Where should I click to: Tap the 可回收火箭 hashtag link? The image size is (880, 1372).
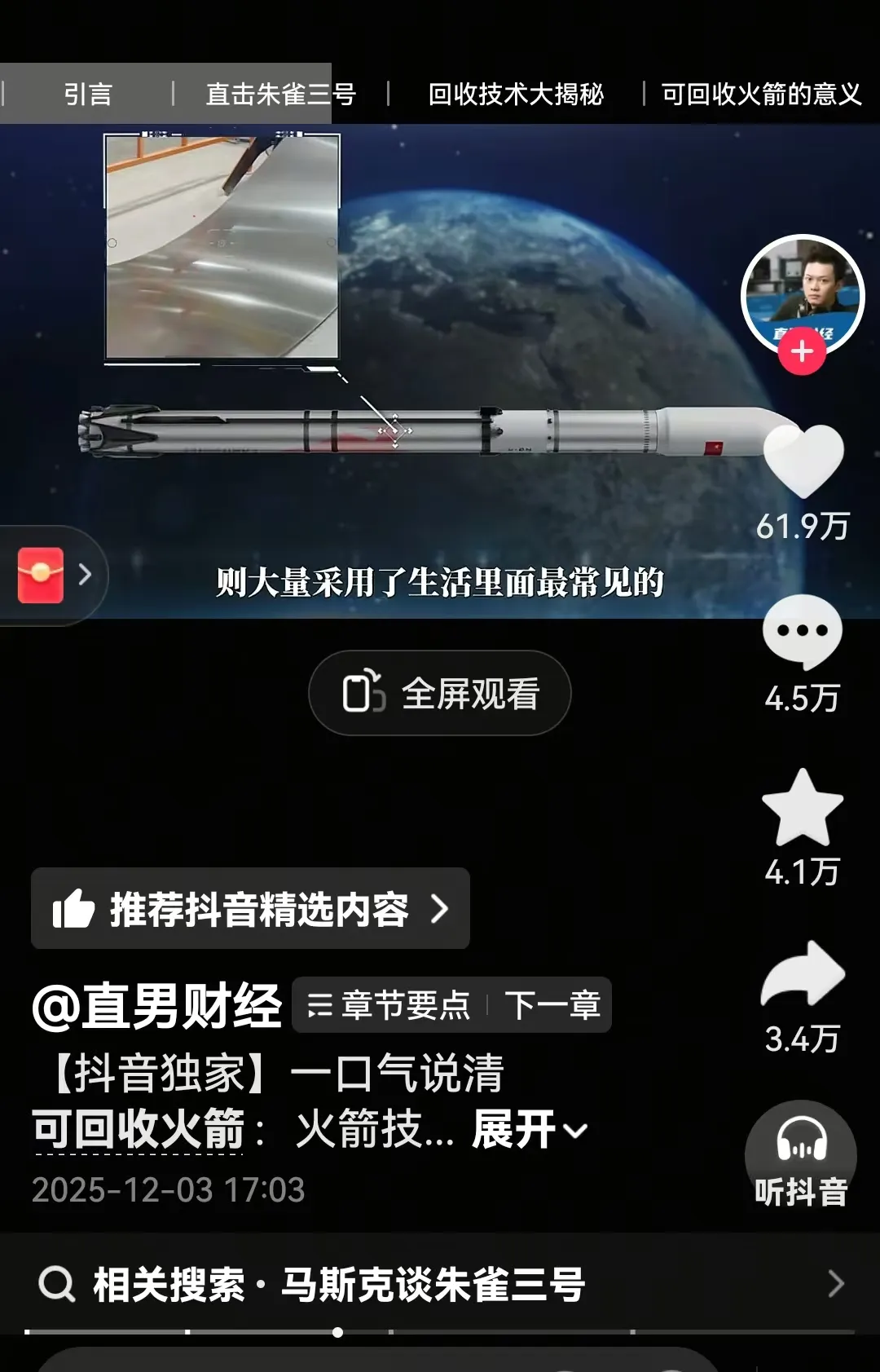(x=139, y=1131)
